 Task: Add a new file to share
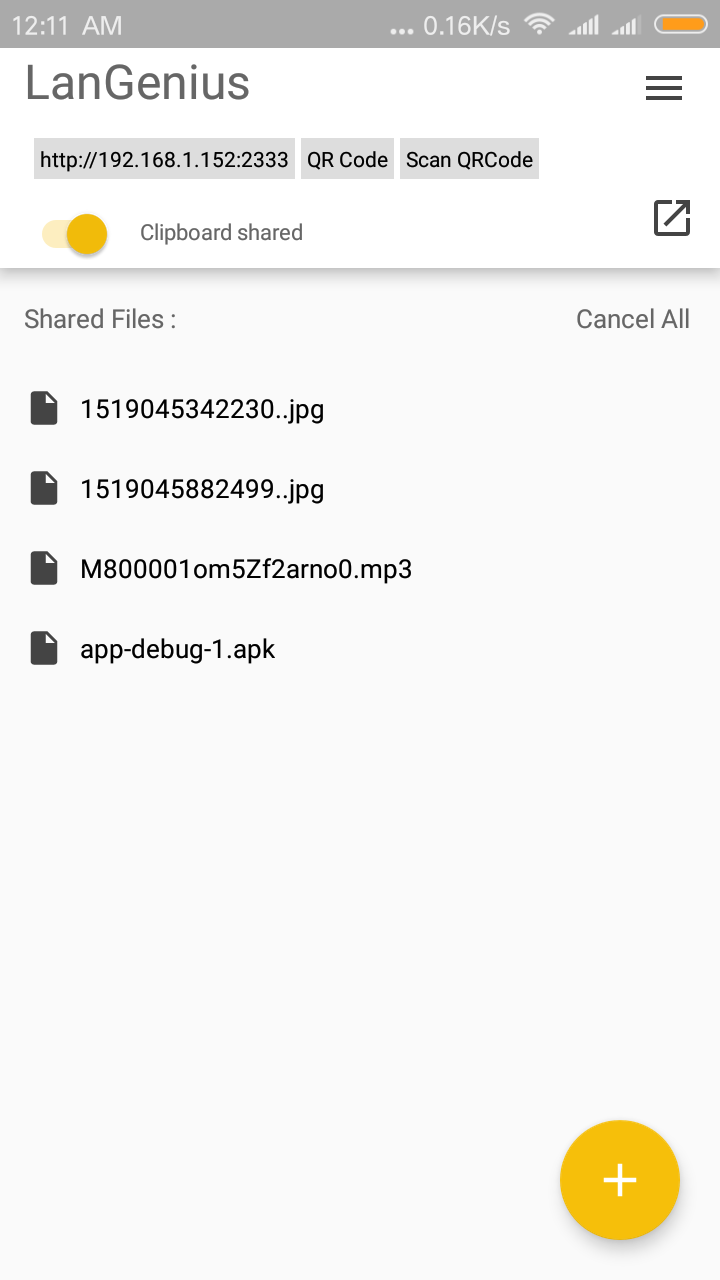(x=619, y=1180)
